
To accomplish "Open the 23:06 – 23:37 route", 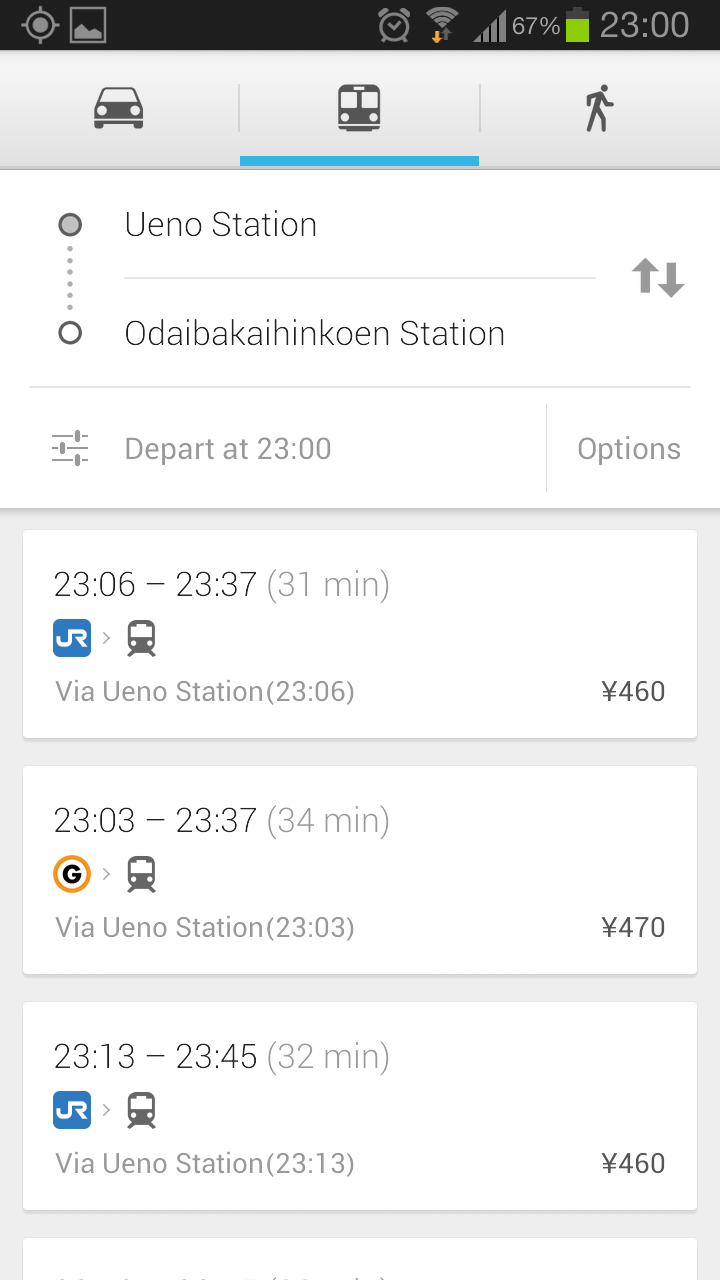I will (360, 635).
